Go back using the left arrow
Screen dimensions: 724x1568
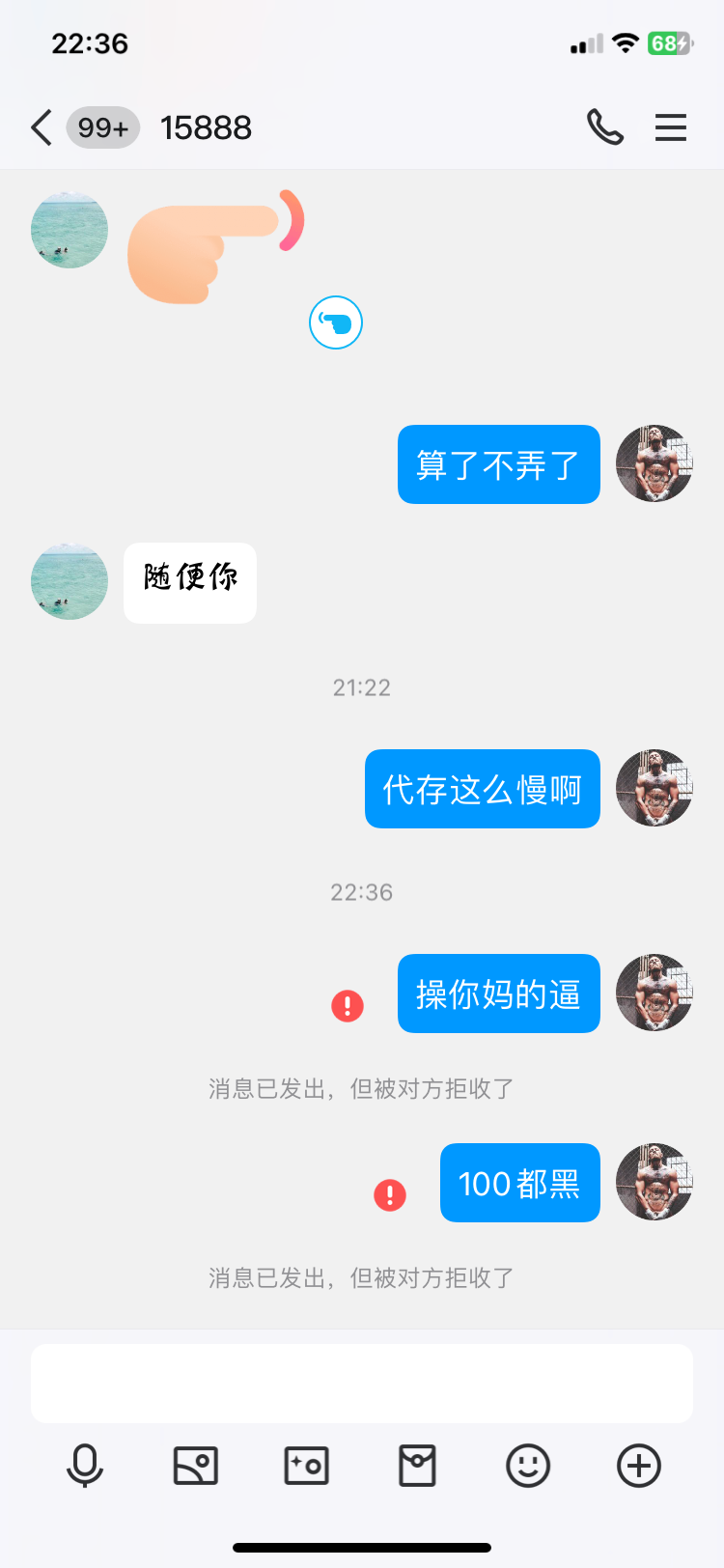[41, 126]
